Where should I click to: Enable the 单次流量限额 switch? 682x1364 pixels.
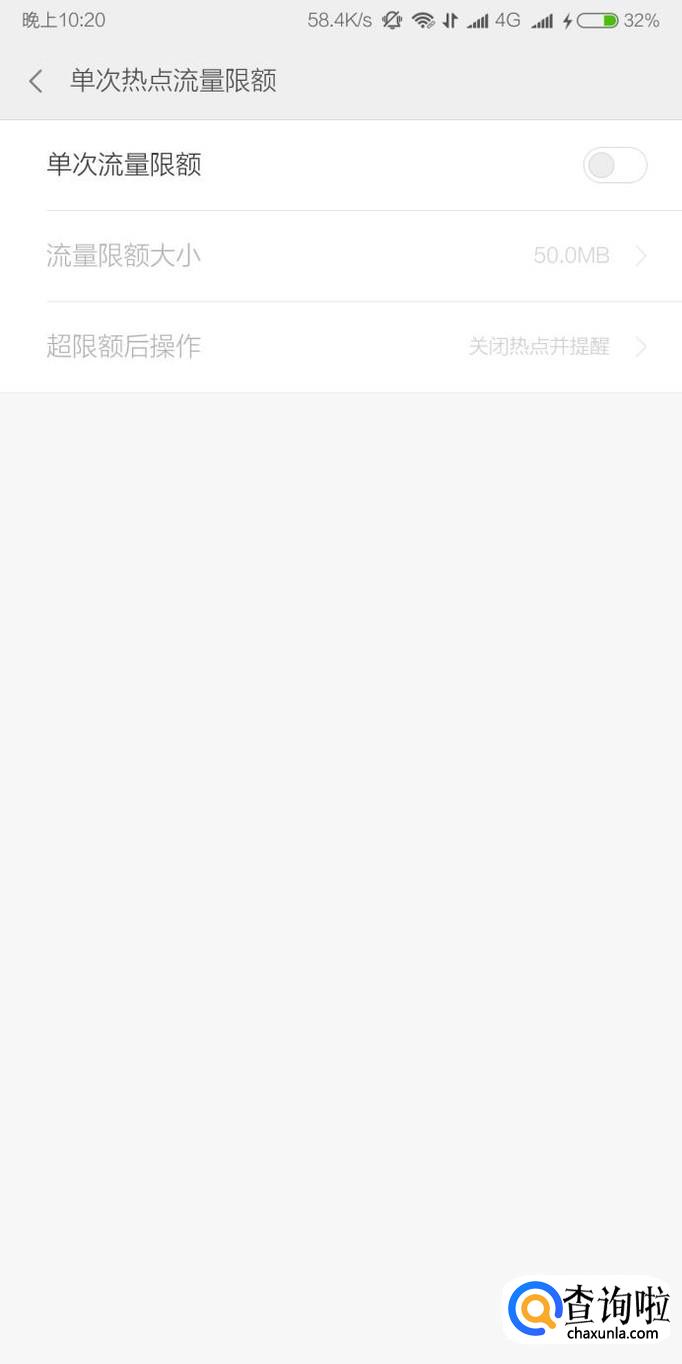click(614, 165)
